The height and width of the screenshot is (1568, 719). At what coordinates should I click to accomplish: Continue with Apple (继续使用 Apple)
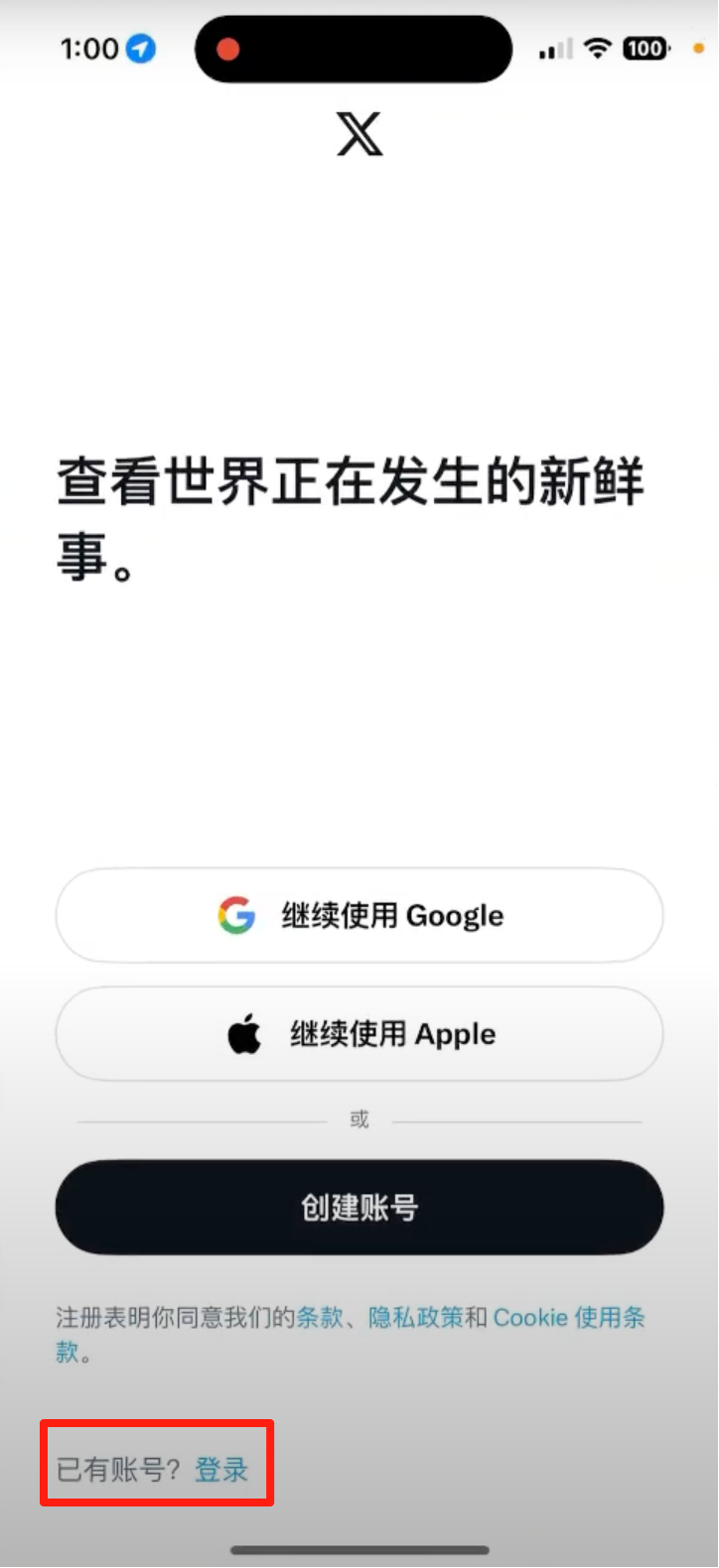point(359,1034)
